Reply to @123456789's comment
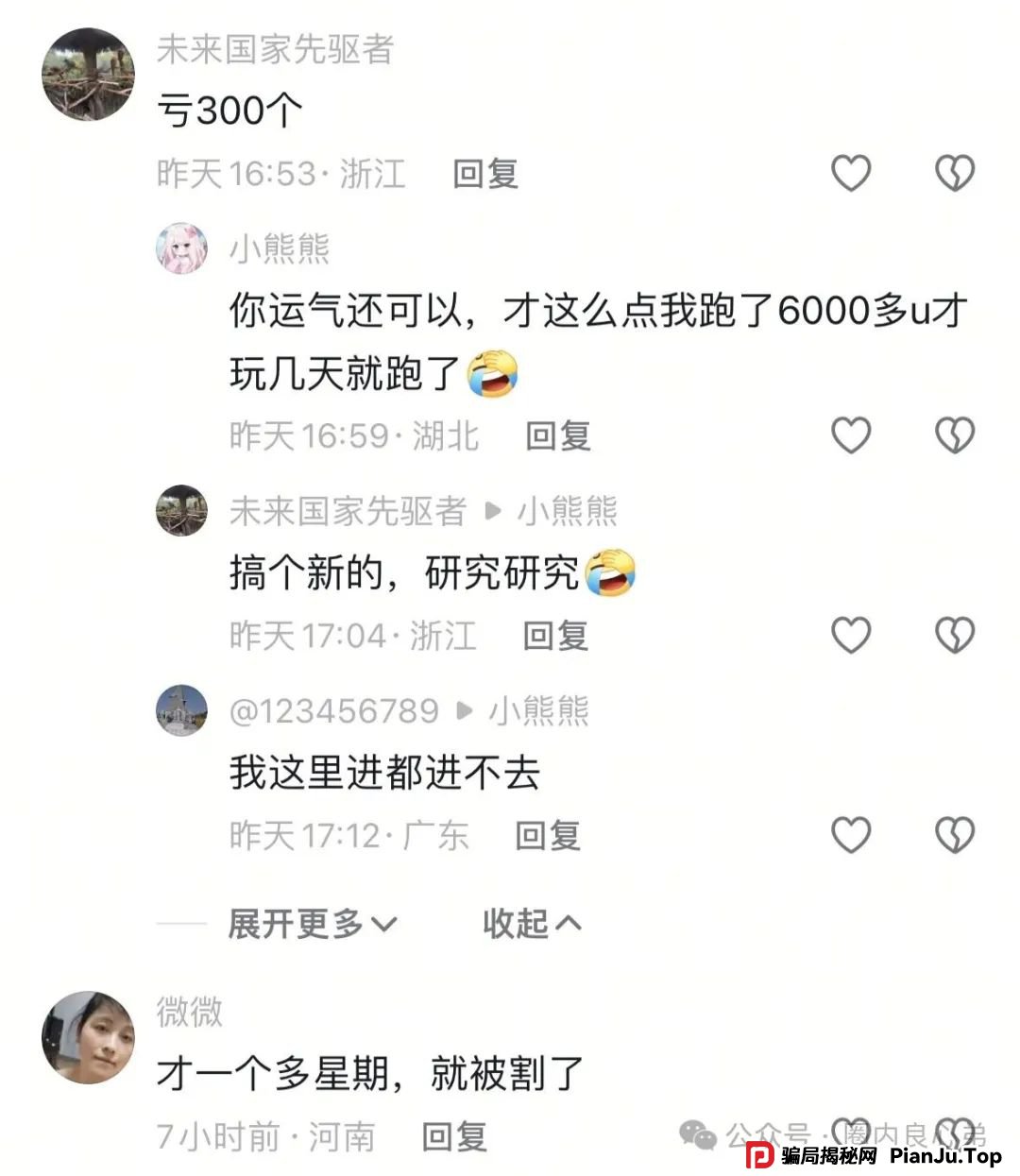The height and width of the screenshot is (1176, 1020). pos(548,836)
